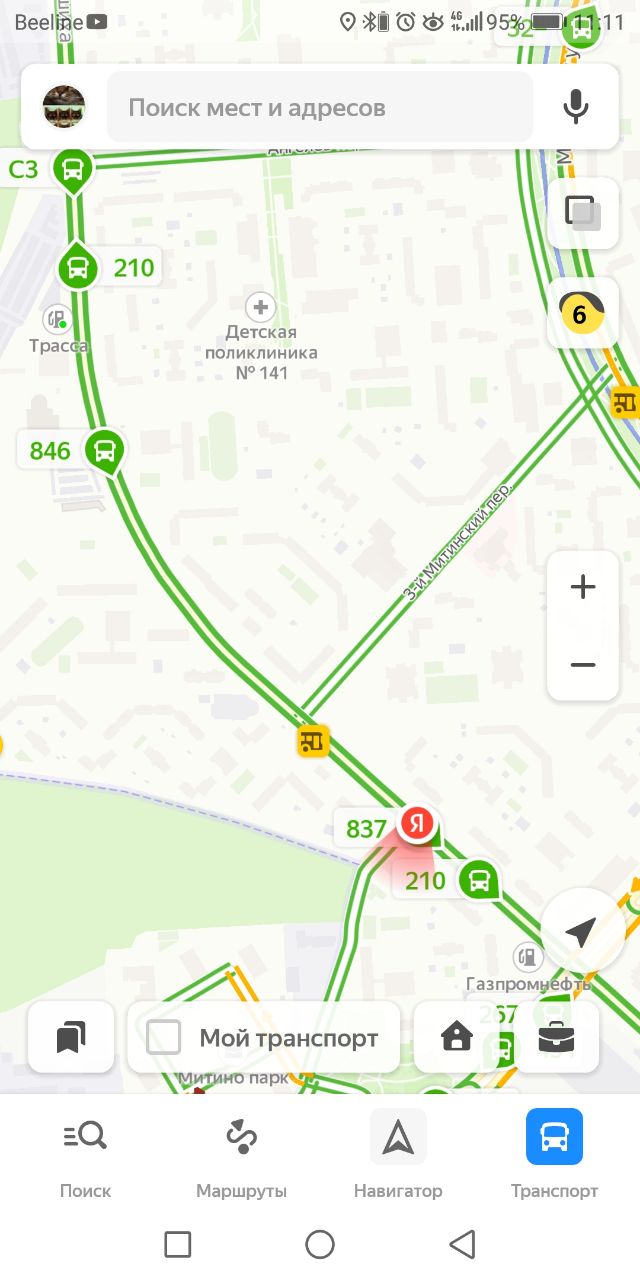
Task: Go back with the system back button
Action: point(462,1244)
